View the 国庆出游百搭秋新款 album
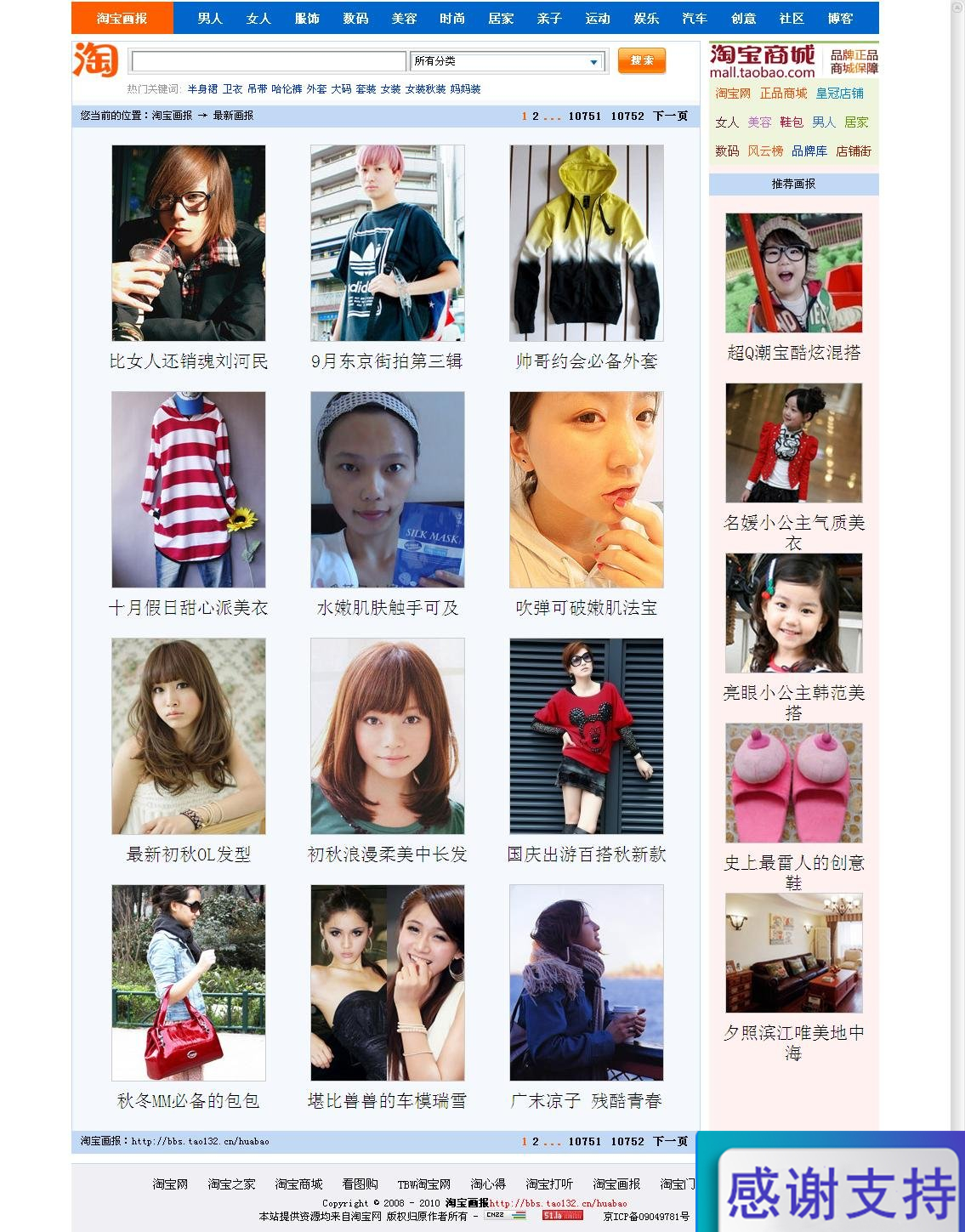 [x=586, y=736]
